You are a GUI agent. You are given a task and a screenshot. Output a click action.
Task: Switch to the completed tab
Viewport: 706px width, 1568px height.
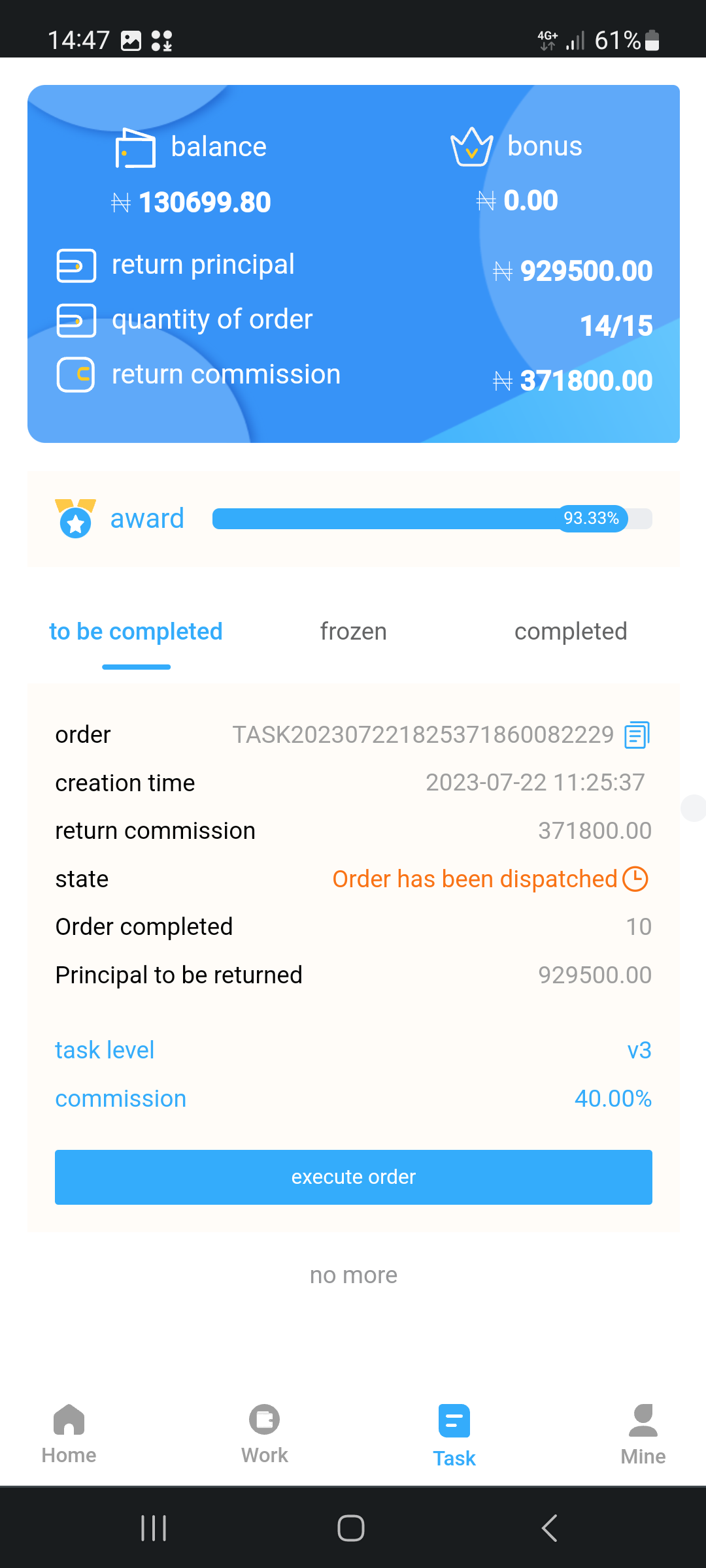click(x=571, y=632)
